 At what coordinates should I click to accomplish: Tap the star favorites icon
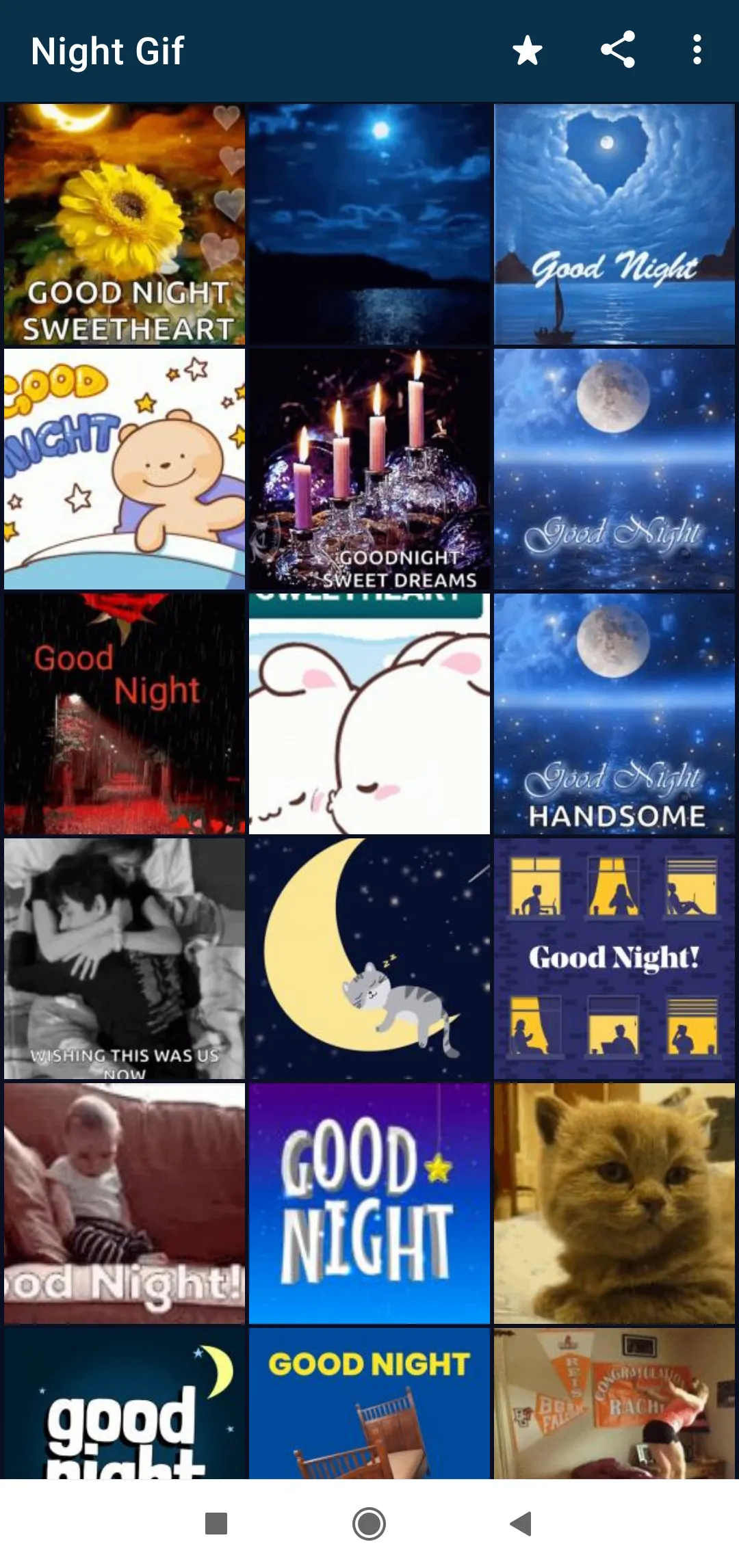point(527,51)
